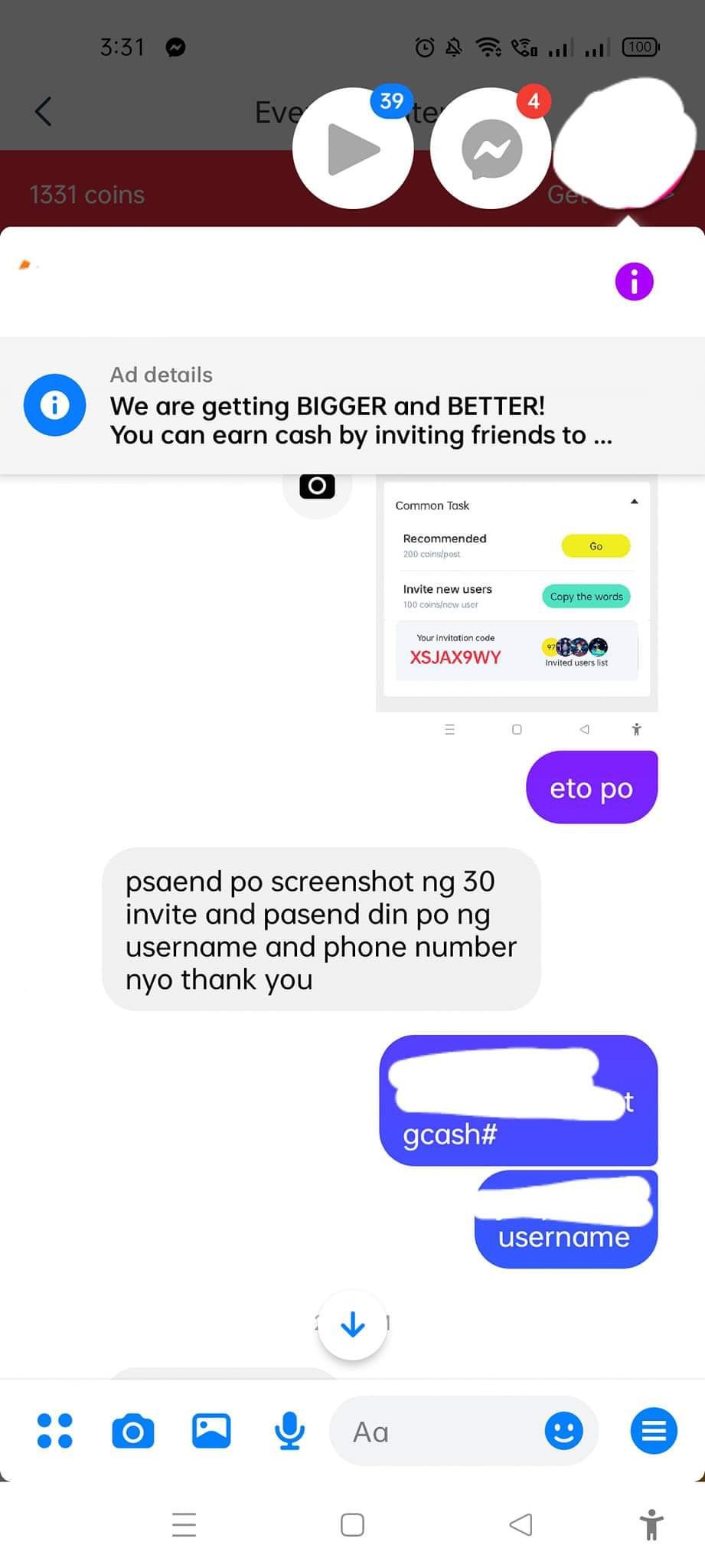Image resolution: width=705 pixels, height=1568 pixels.
Task: Open the blue menu button beside input
Action: [x=653, y=1430]
